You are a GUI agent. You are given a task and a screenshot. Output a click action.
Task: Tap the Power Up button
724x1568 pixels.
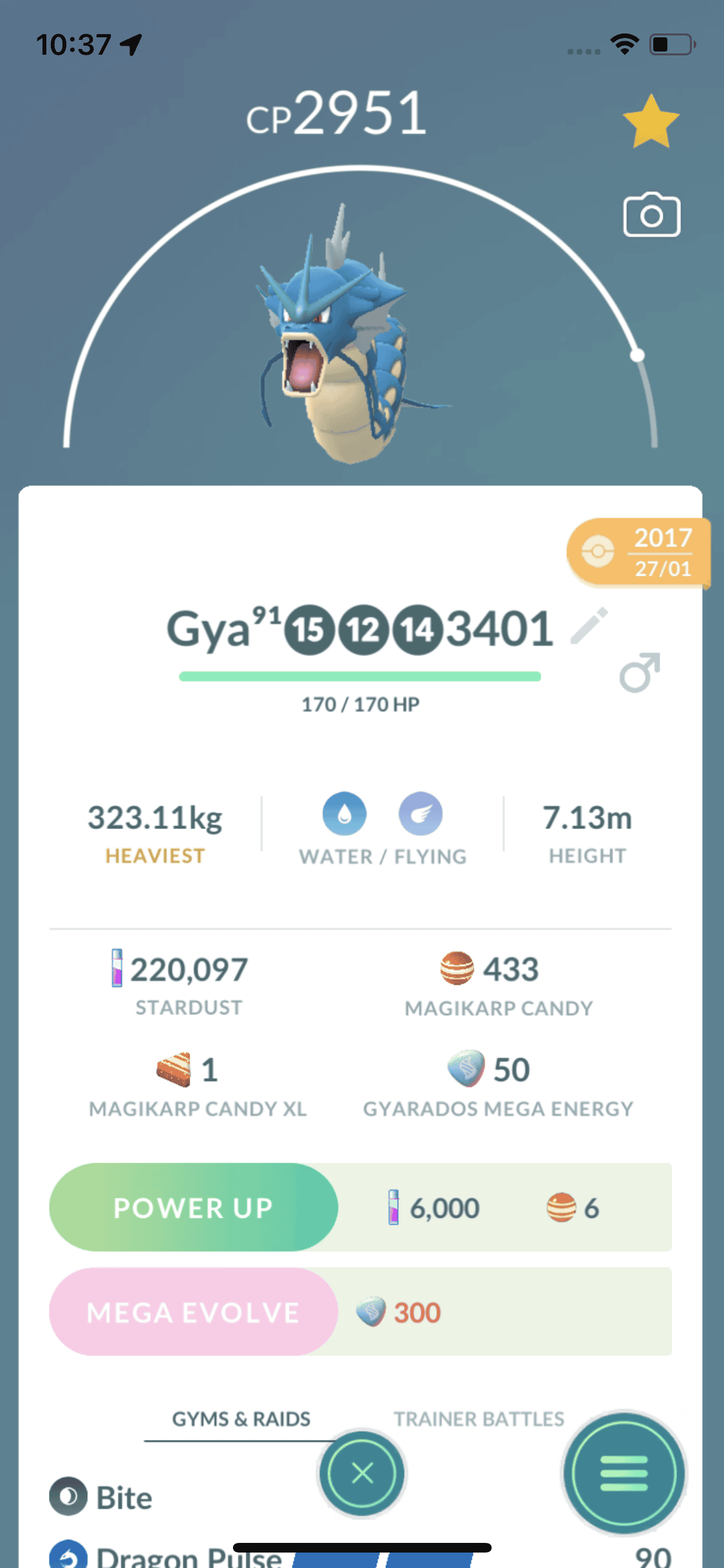point(193,1208)
